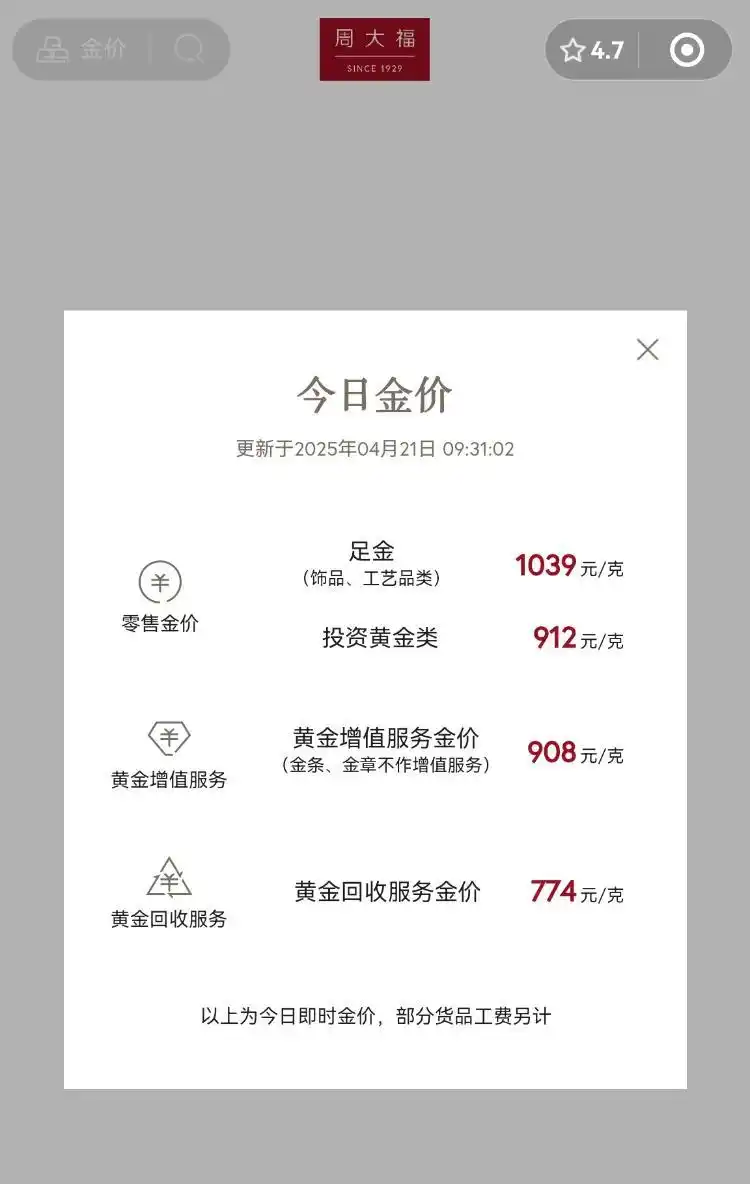Viewport: 750px width, 1184px height.
Task: Open the 周大福 SINCE 1929 logo
Action: 376,48
